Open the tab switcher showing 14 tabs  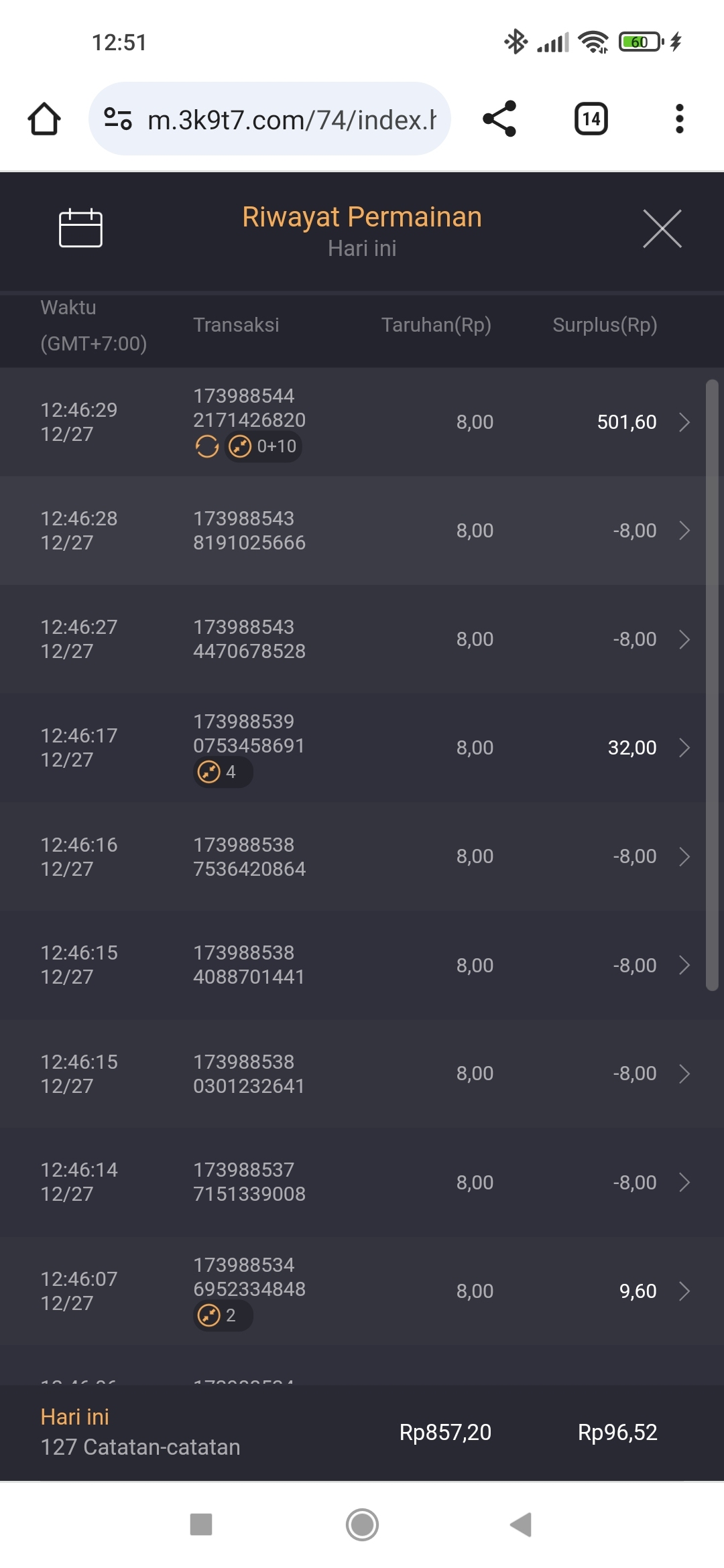pyautogui.click(x=591, y=119)
